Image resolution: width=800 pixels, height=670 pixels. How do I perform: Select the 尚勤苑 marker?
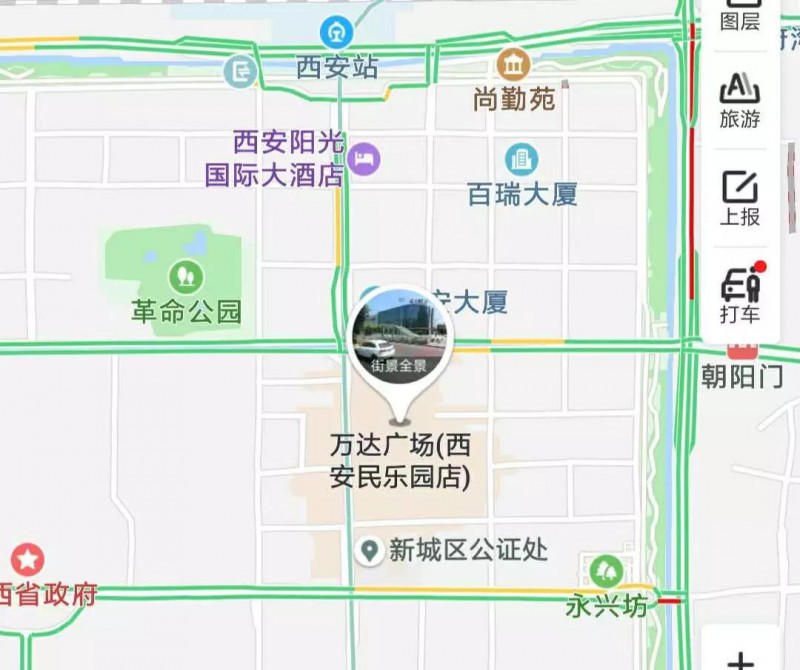coord(513,66)
